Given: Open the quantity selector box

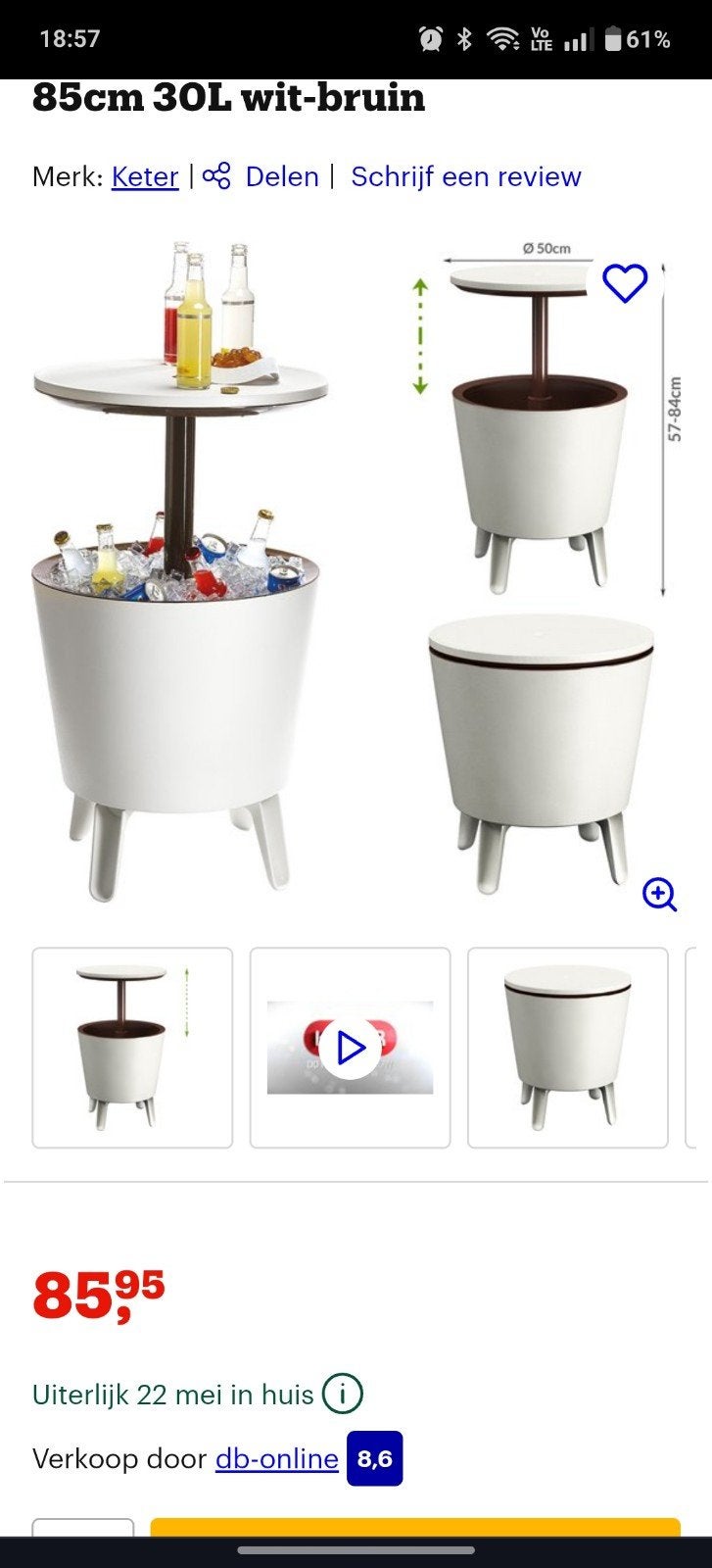Looking at the screenshot, I should (83, 1528).
